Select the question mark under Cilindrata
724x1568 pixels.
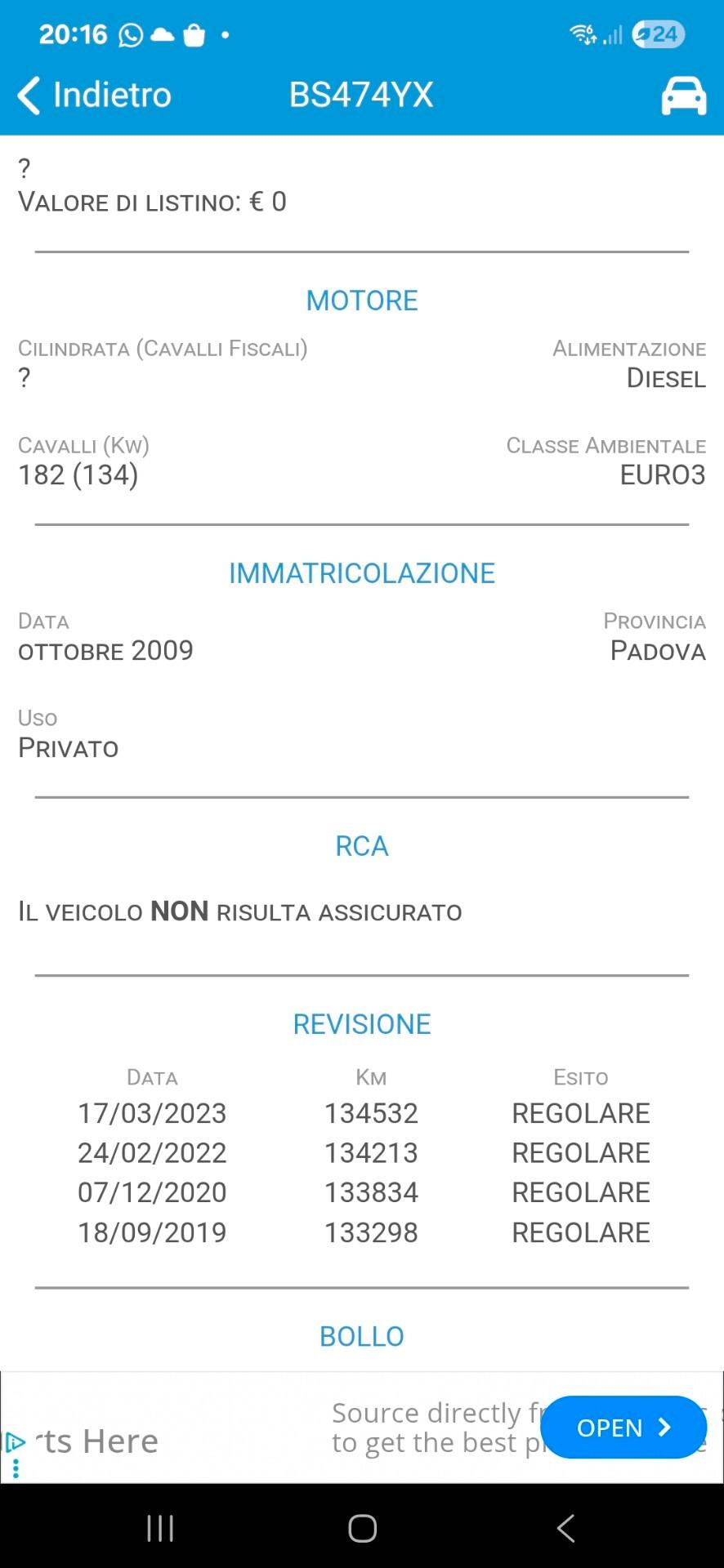click(x=24, y=378)
